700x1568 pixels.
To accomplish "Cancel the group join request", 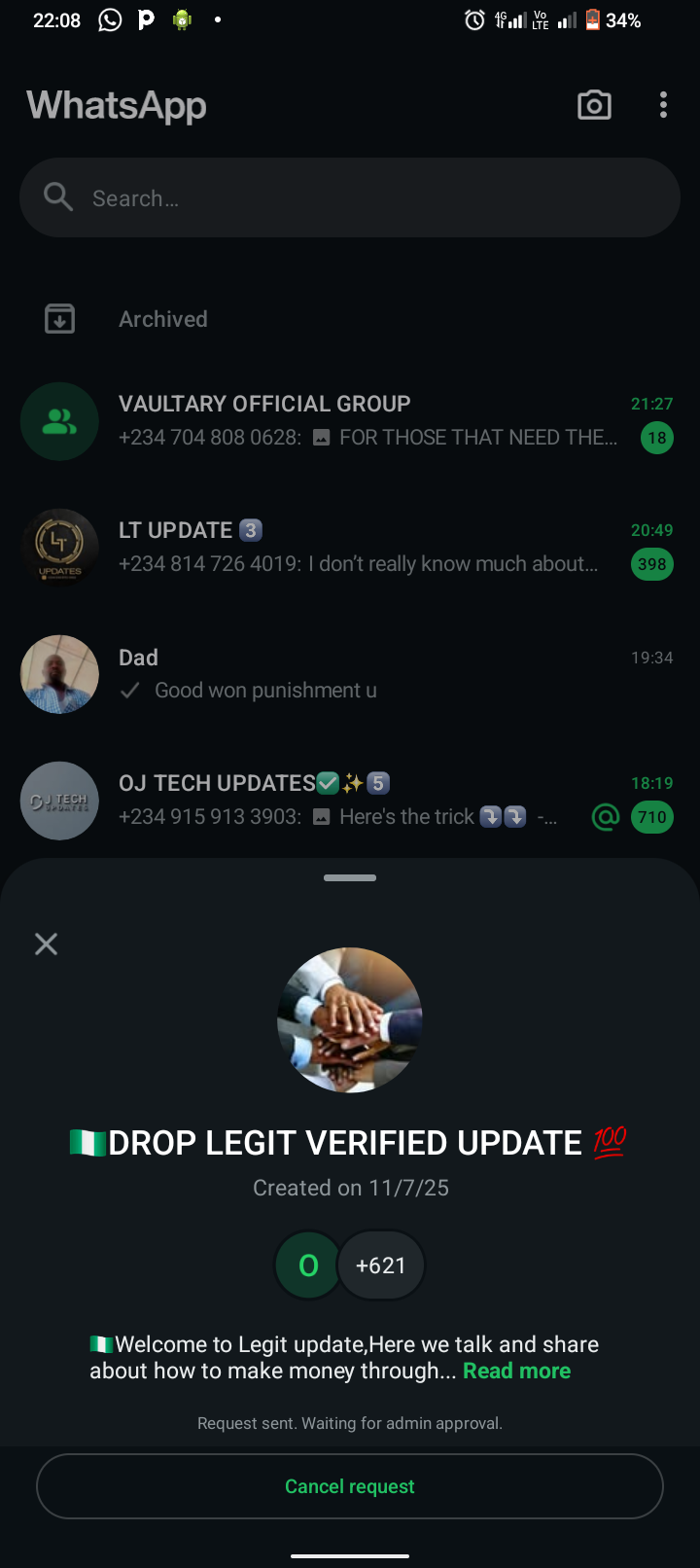I will (x=350, y=1486).
